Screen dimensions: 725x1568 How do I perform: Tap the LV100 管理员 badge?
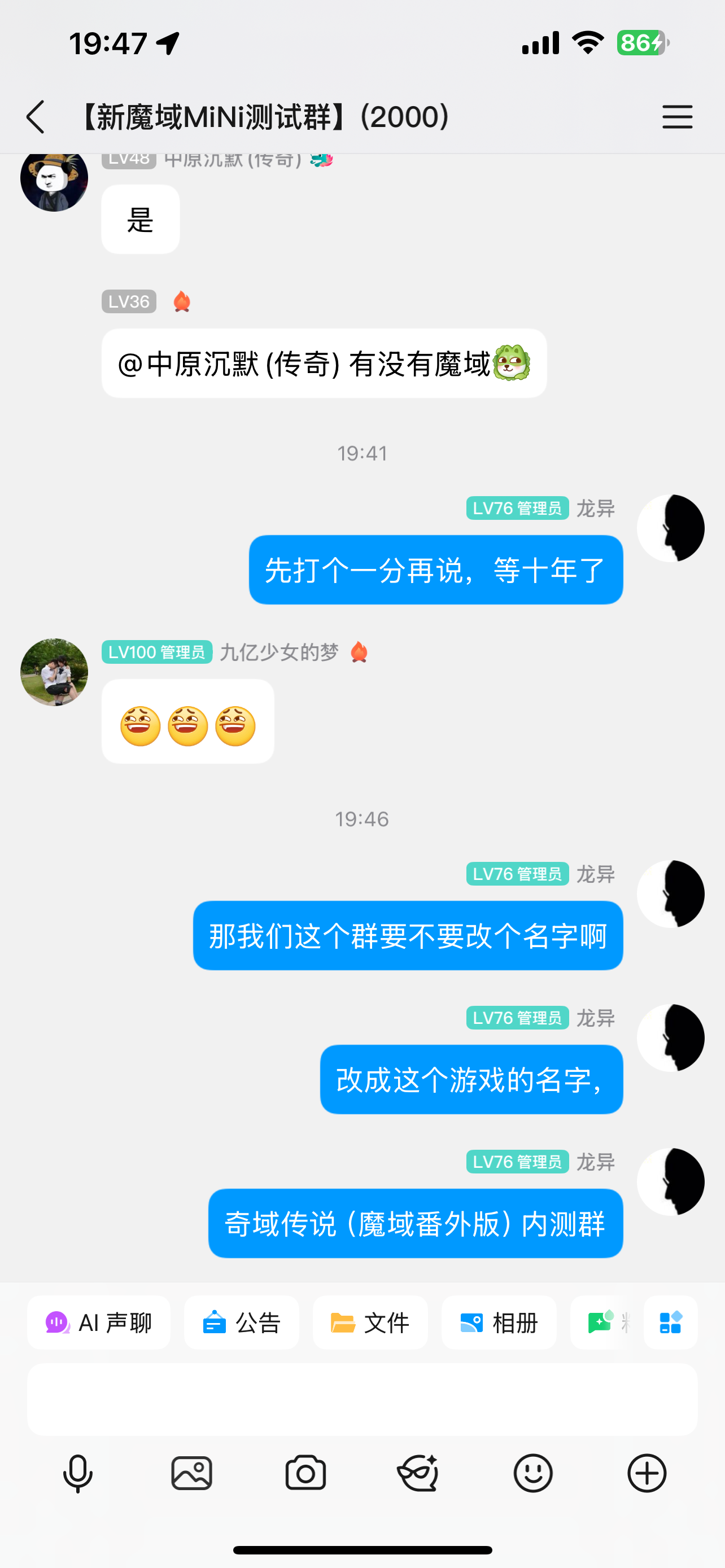click(156, 653)
